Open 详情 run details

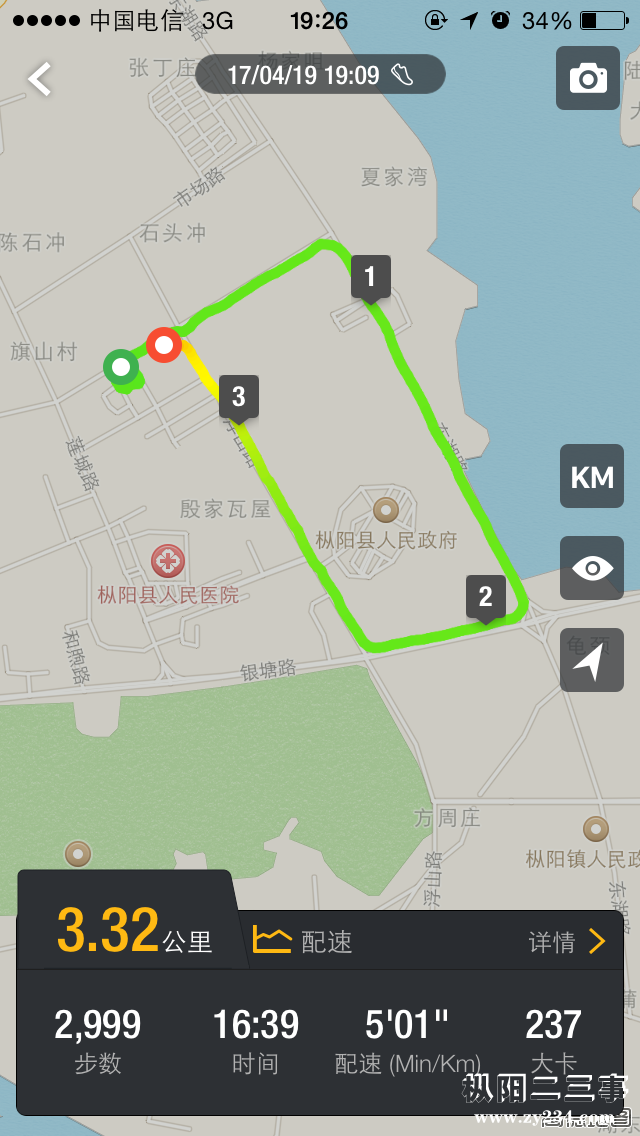[567, 941]
